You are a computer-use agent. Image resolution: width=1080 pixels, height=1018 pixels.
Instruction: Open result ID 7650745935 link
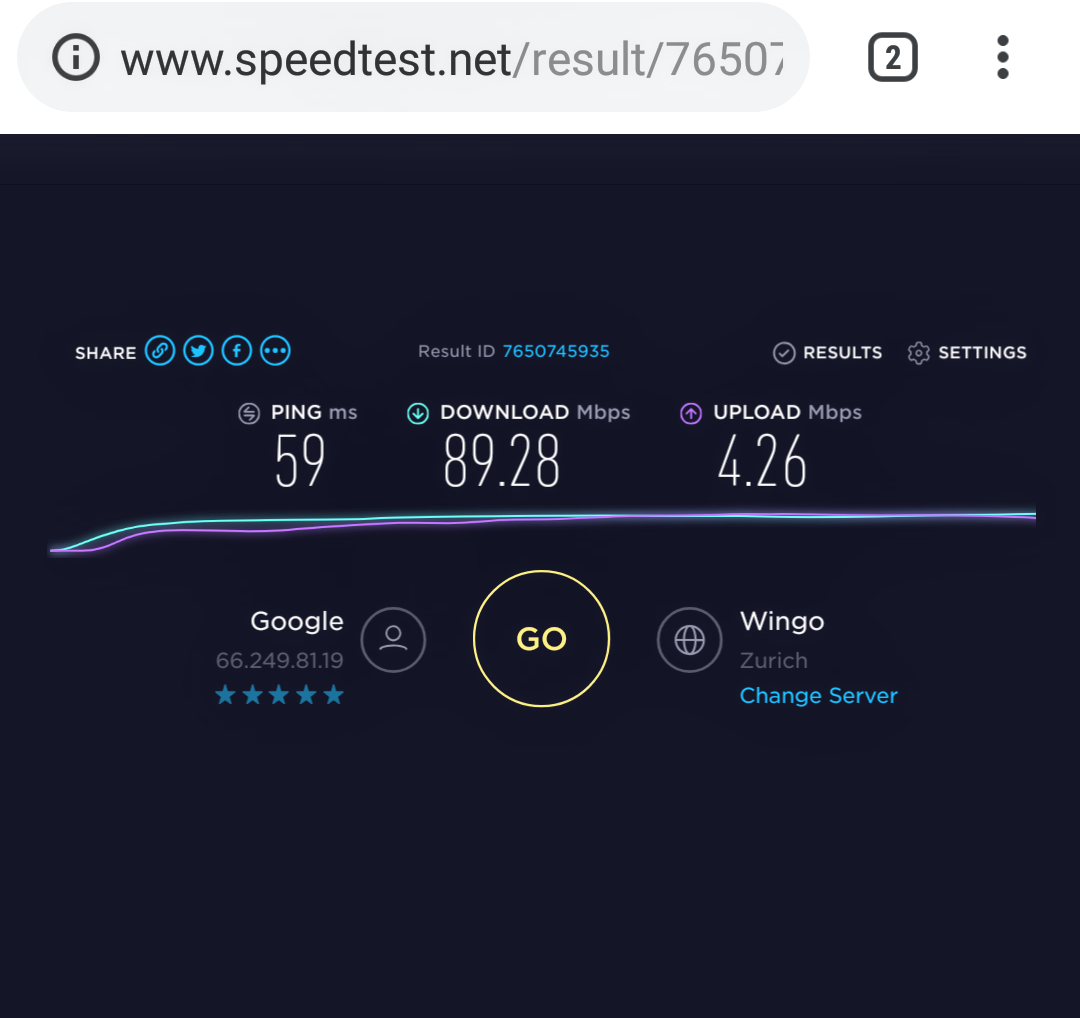point(556,351)
